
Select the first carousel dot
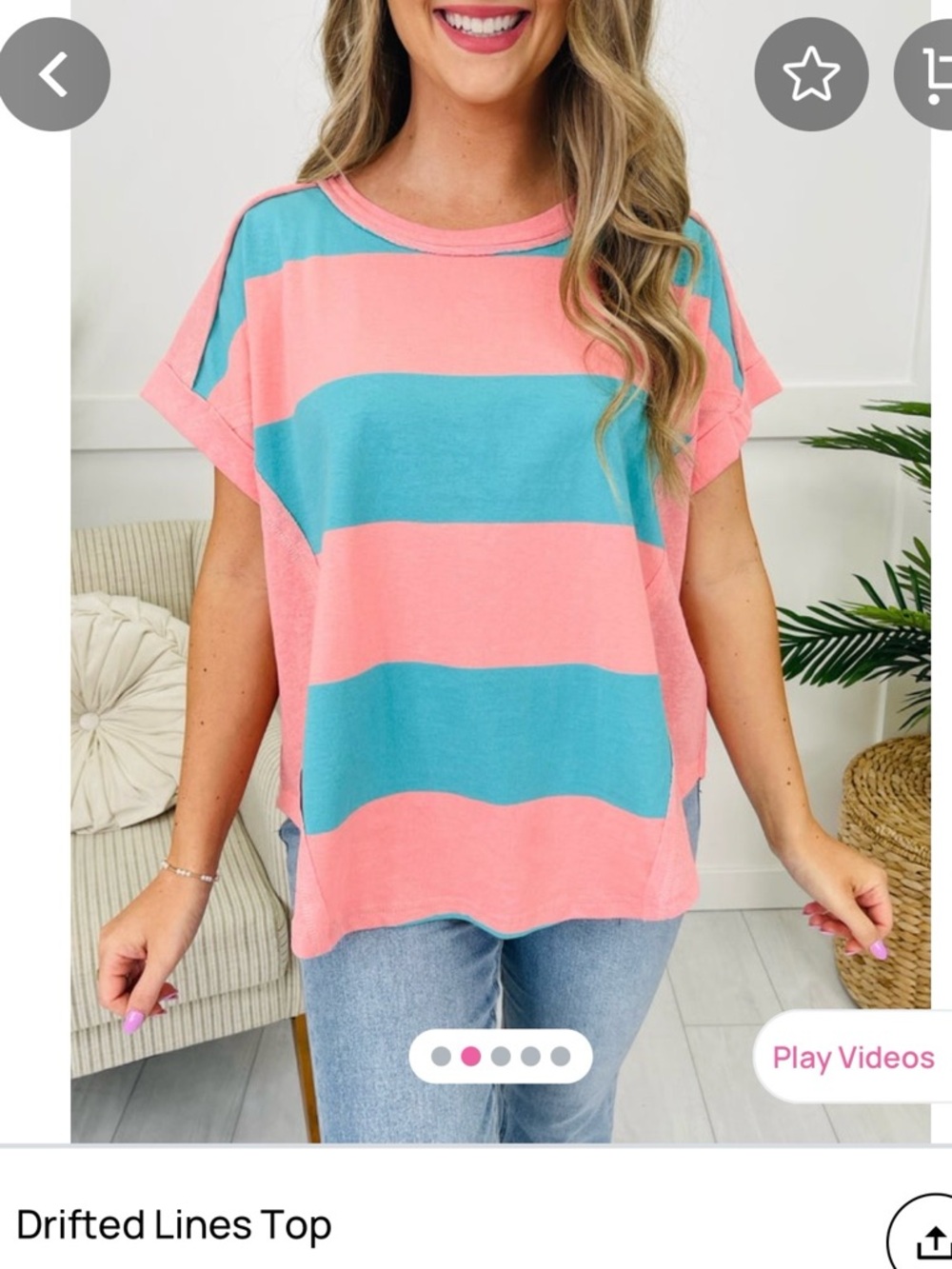(x=440, y=1056)
